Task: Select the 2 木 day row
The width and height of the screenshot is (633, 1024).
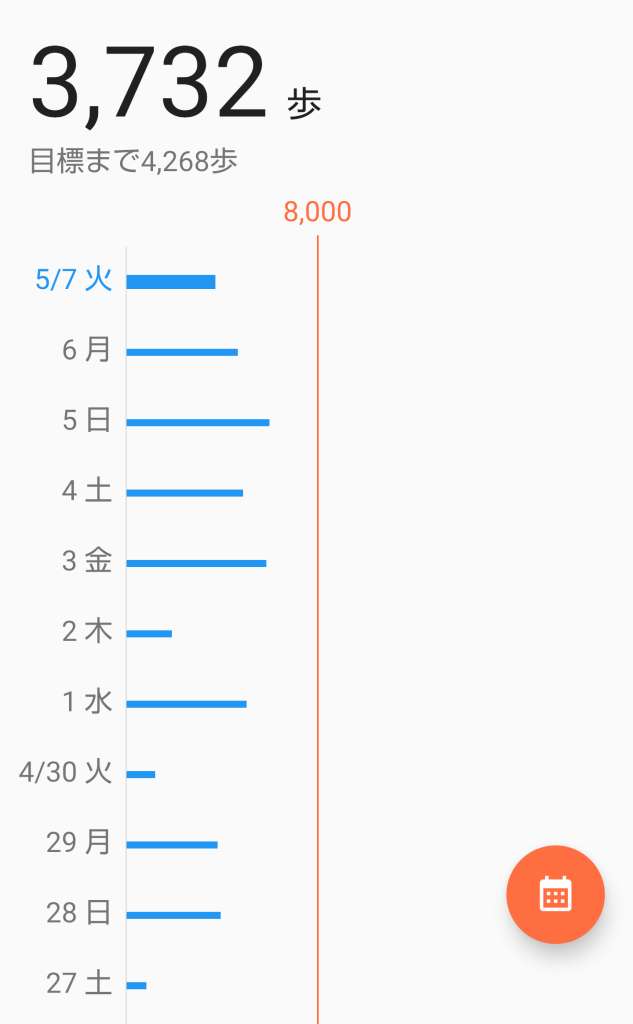Action: coord(149,632)
